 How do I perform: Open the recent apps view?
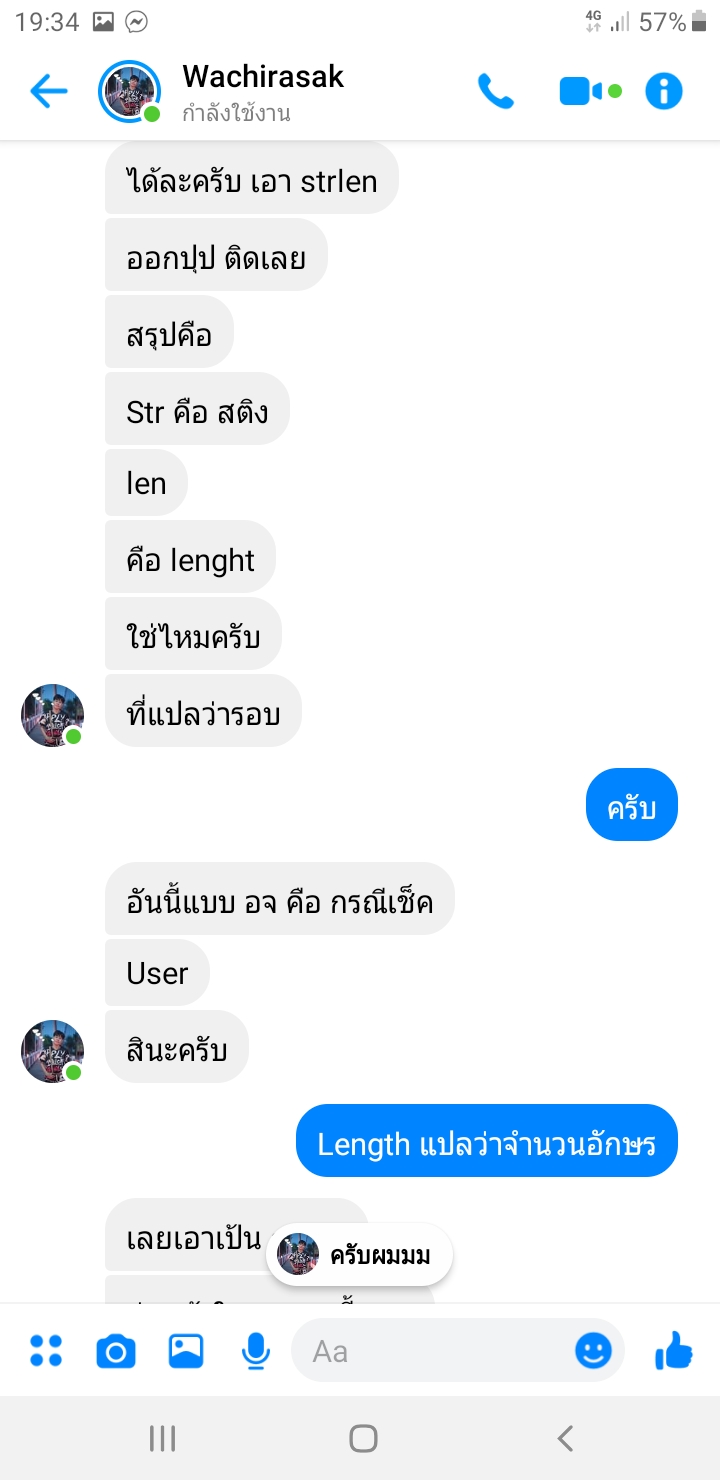click(162, 1438)
